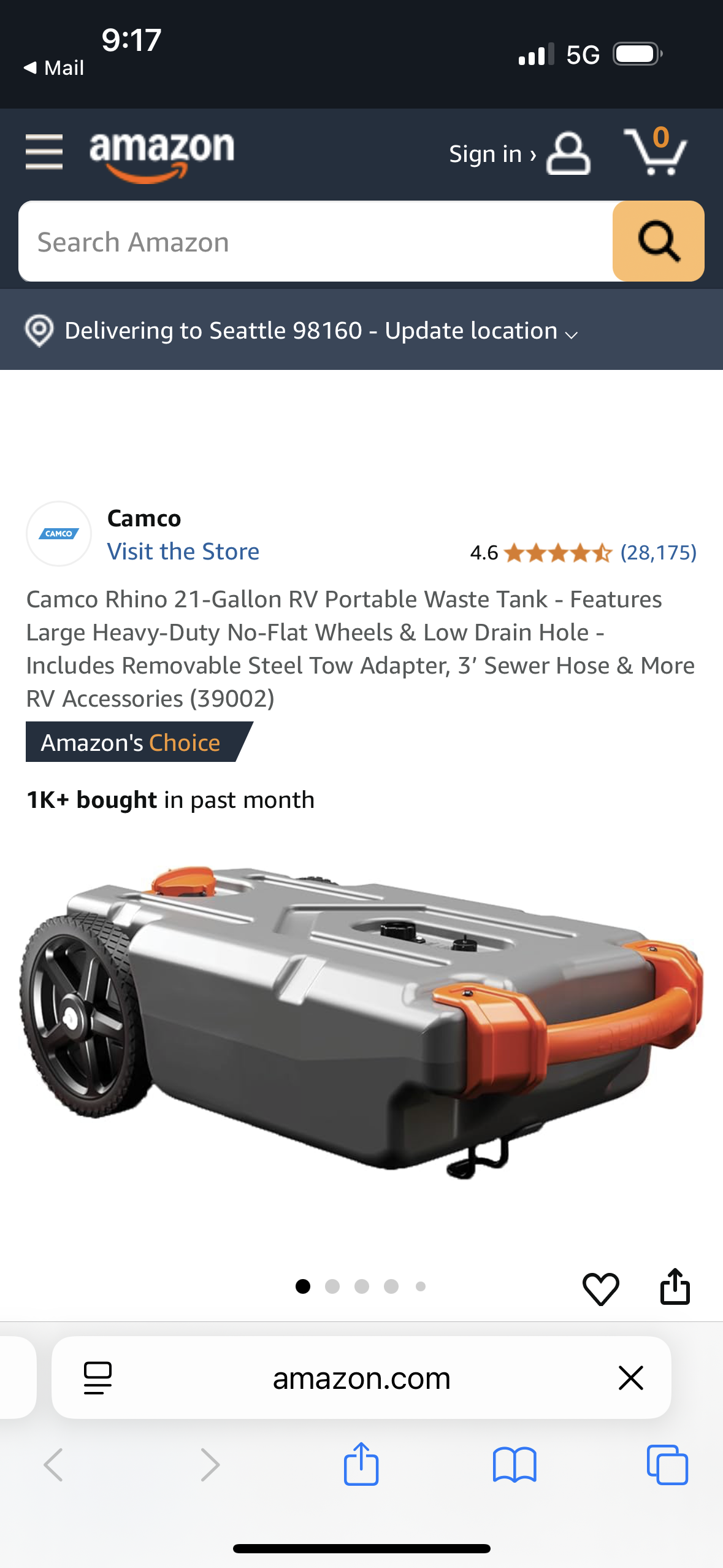
Task: Return to the Mail app
Action: [x=54, y=67]
